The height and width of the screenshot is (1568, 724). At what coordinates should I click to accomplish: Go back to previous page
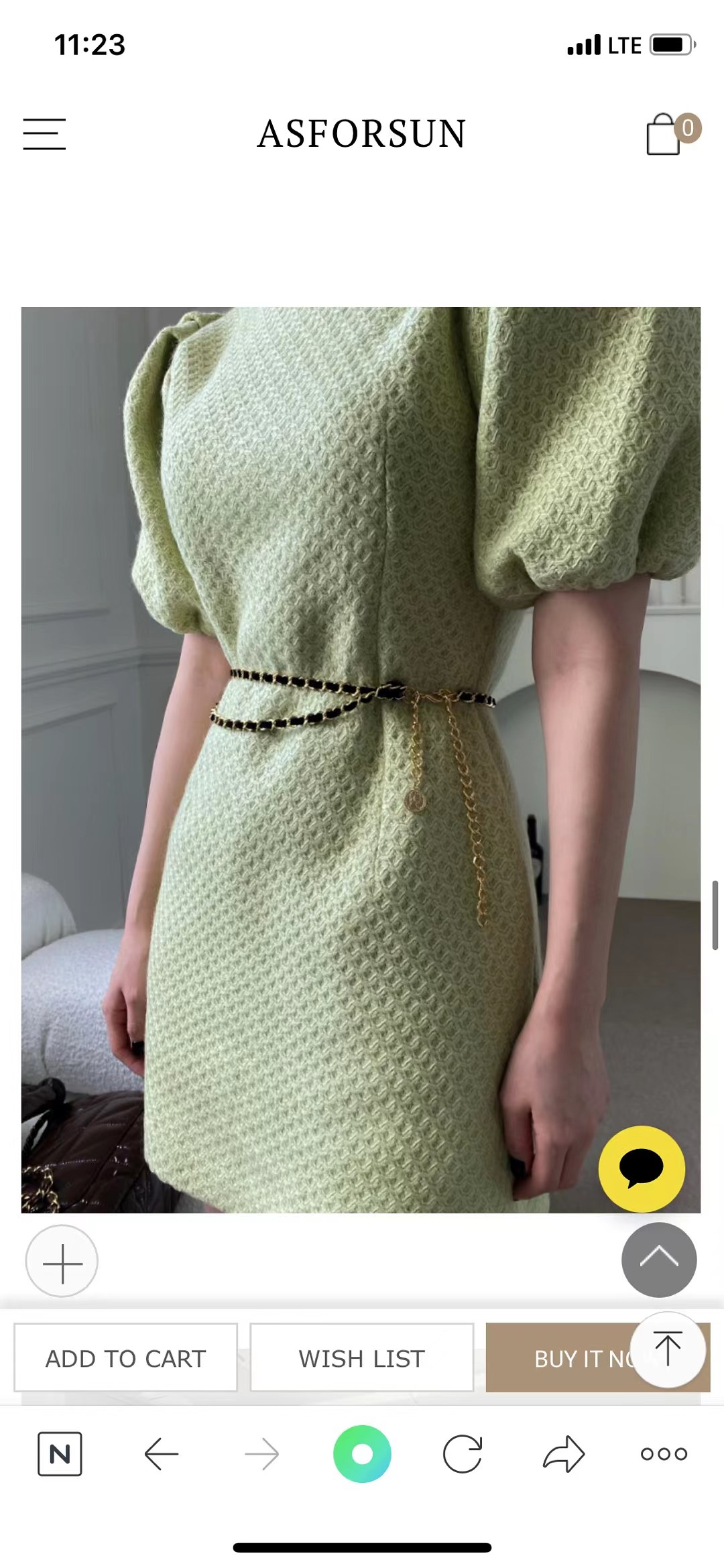pos(161,1454)
